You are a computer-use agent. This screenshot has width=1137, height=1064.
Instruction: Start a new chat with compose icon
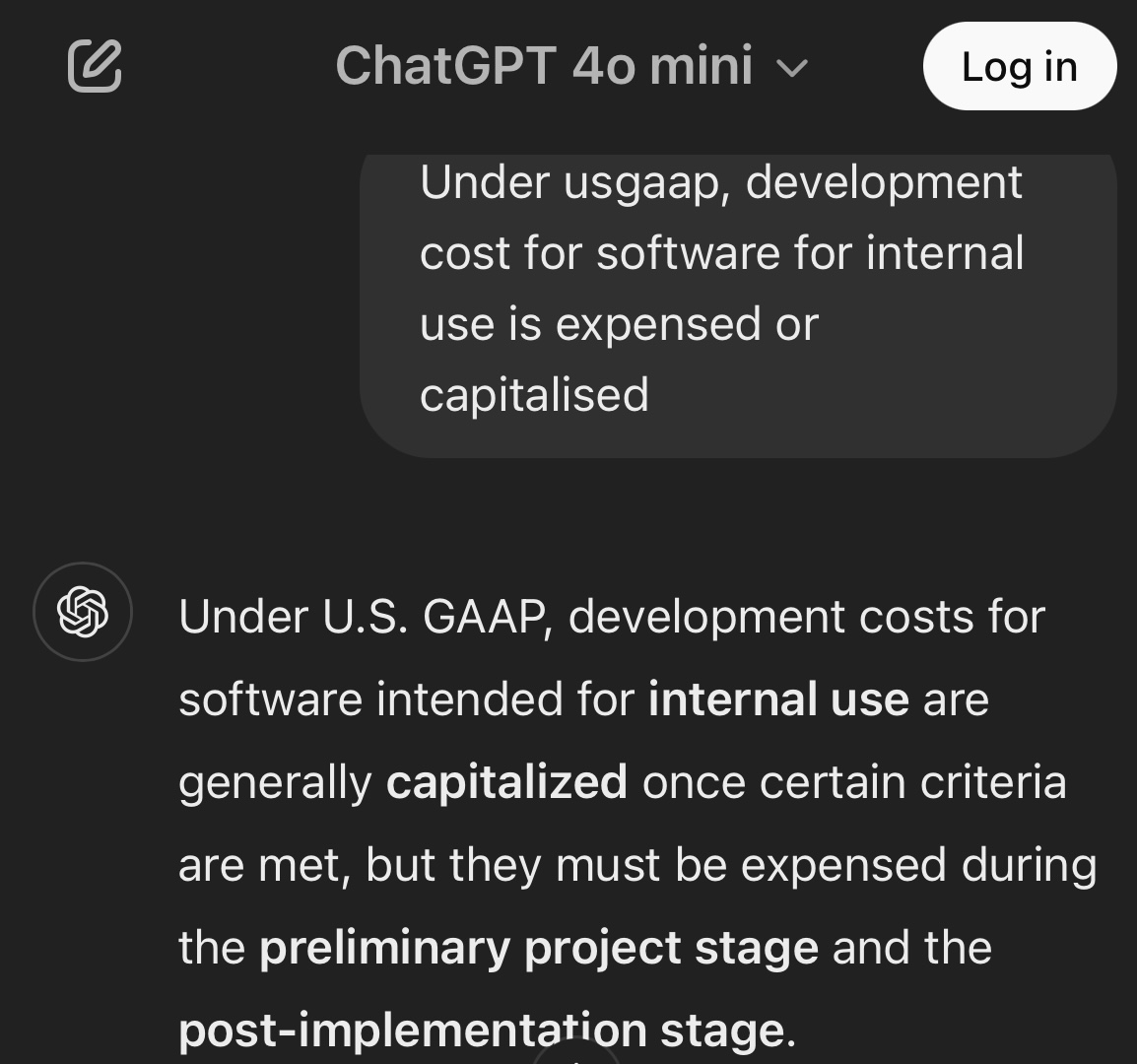click(x=95, y=66)
